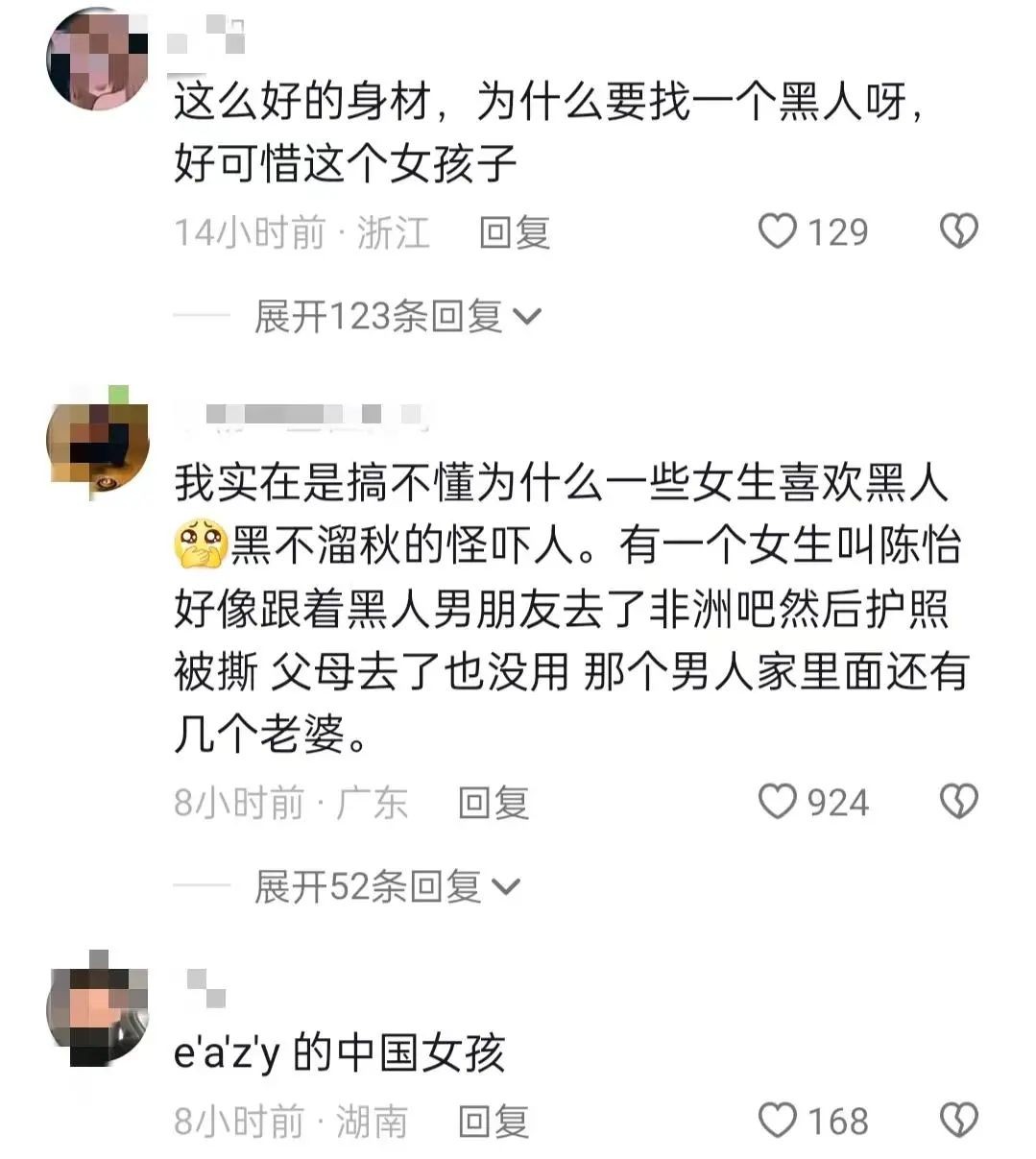Like the Guangdong comment with 924 likes
Viewport: 1036px width, 1159px height.
pyautogui.click(x=778, y=802)
